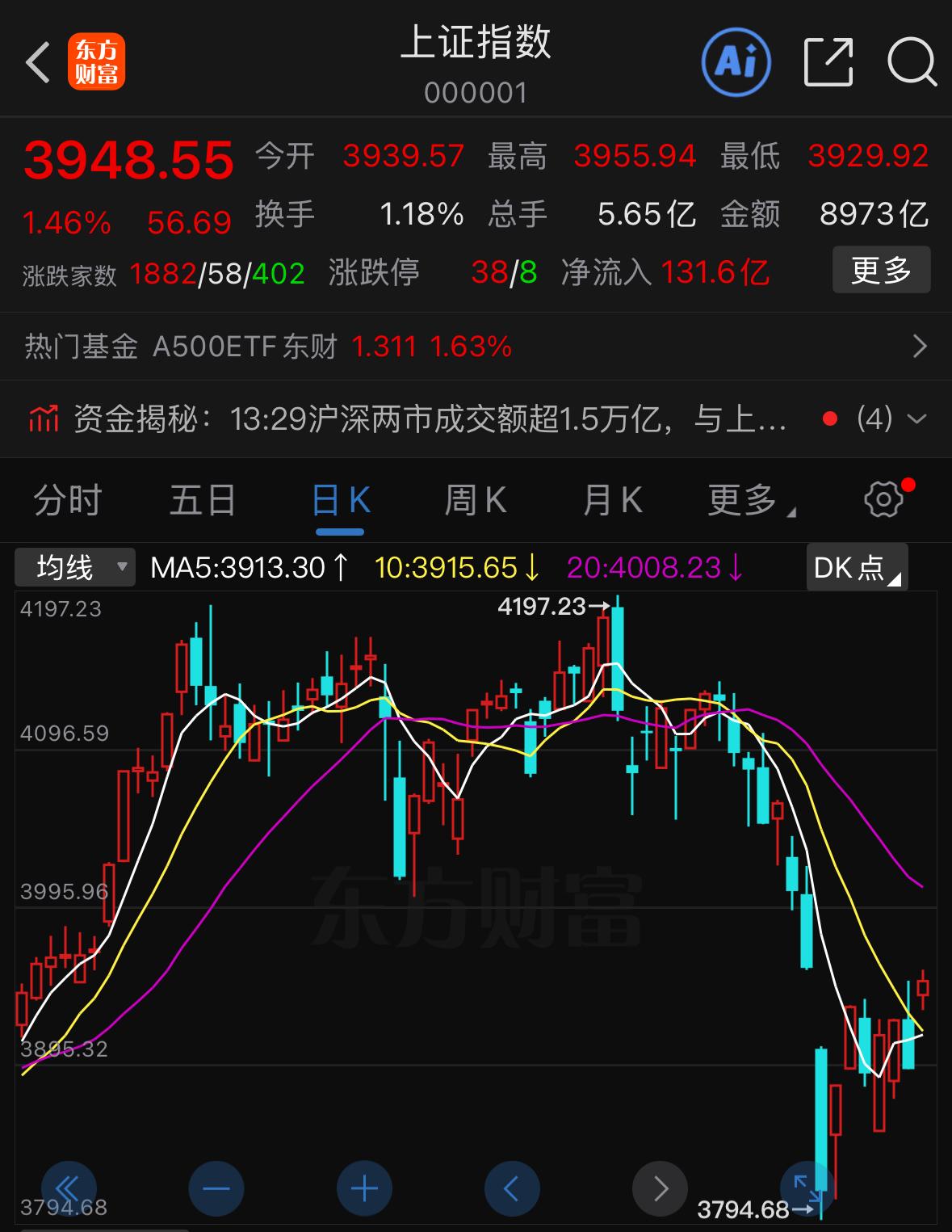The image size is (952, 1232).
Task: Tap the share icon
Action: [828, 61]
